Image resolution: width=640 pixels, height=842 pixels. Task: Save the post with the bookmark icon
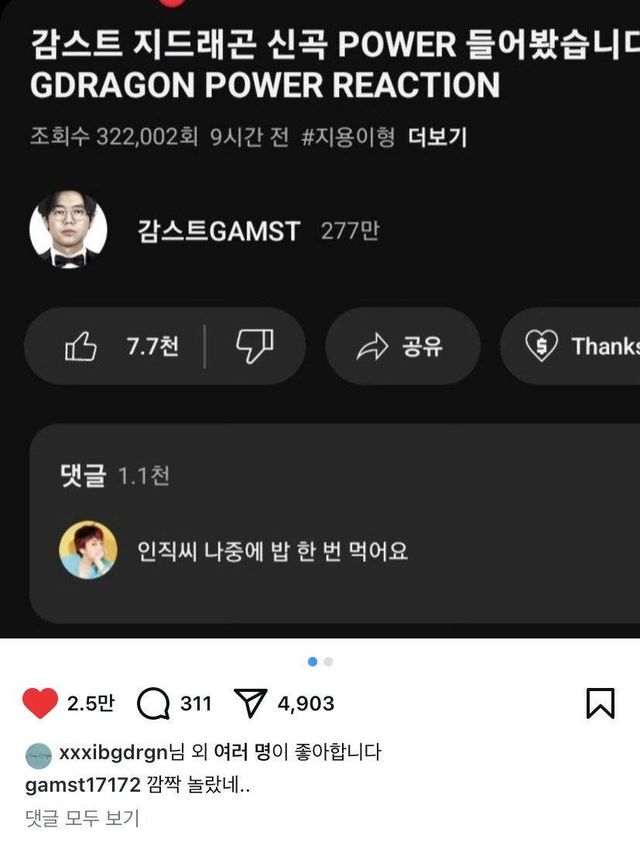pos(599,703)
